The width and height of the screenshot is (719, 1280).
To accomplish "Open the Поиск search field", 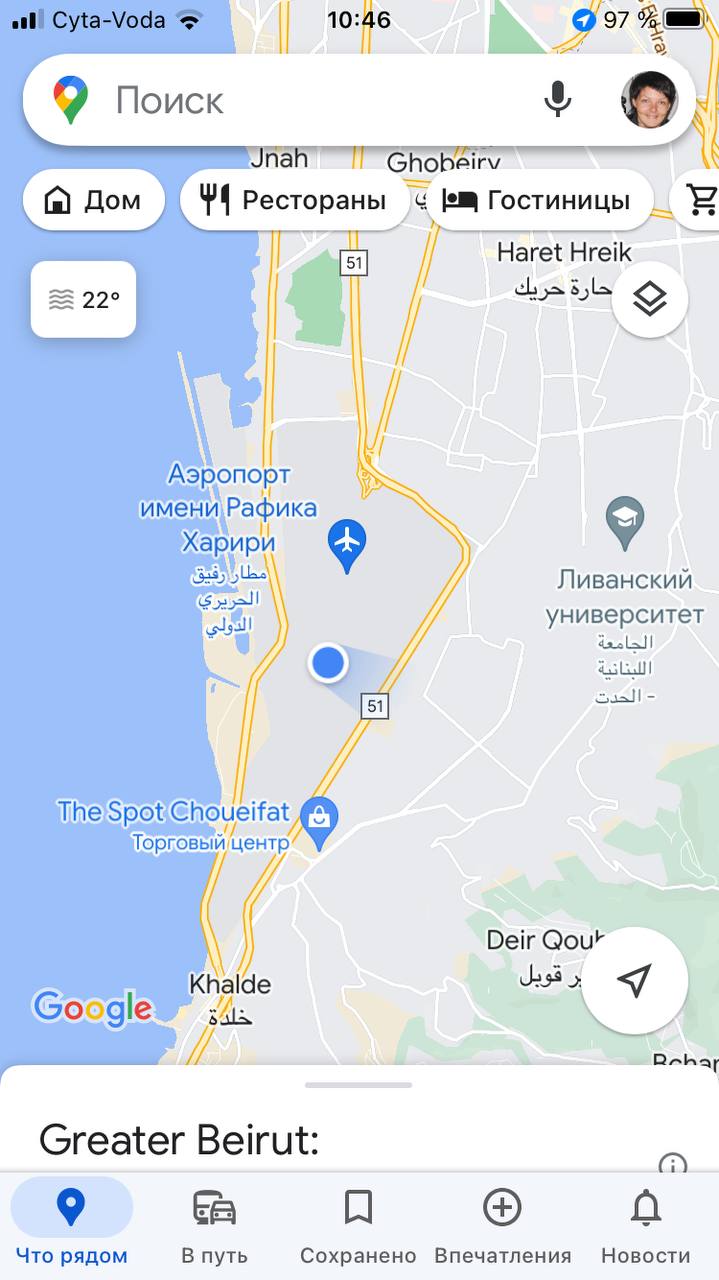I will click(x=300, y=100).
